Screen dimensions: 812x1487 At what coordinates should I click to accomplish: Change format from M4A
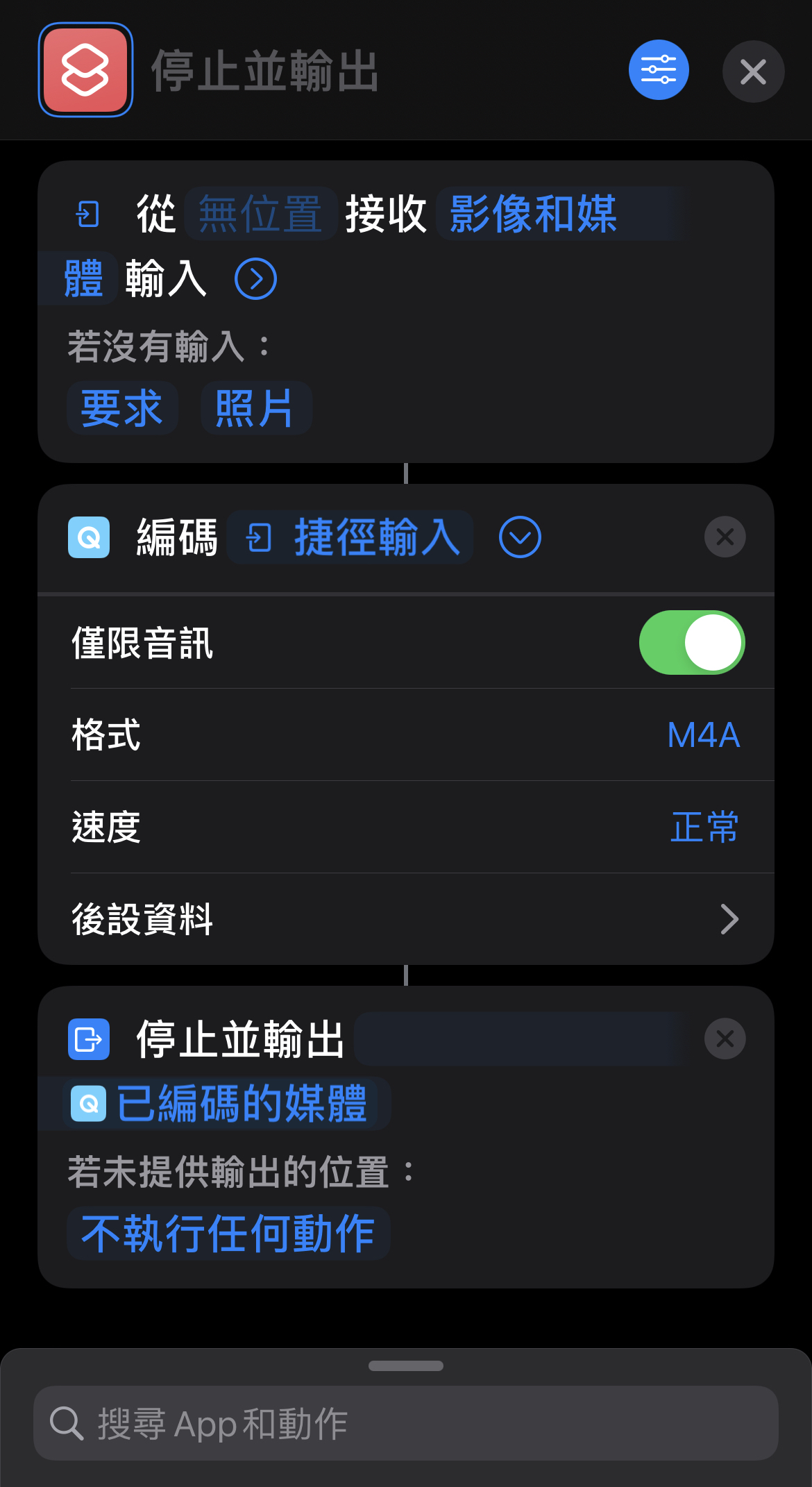pos(703,734)
